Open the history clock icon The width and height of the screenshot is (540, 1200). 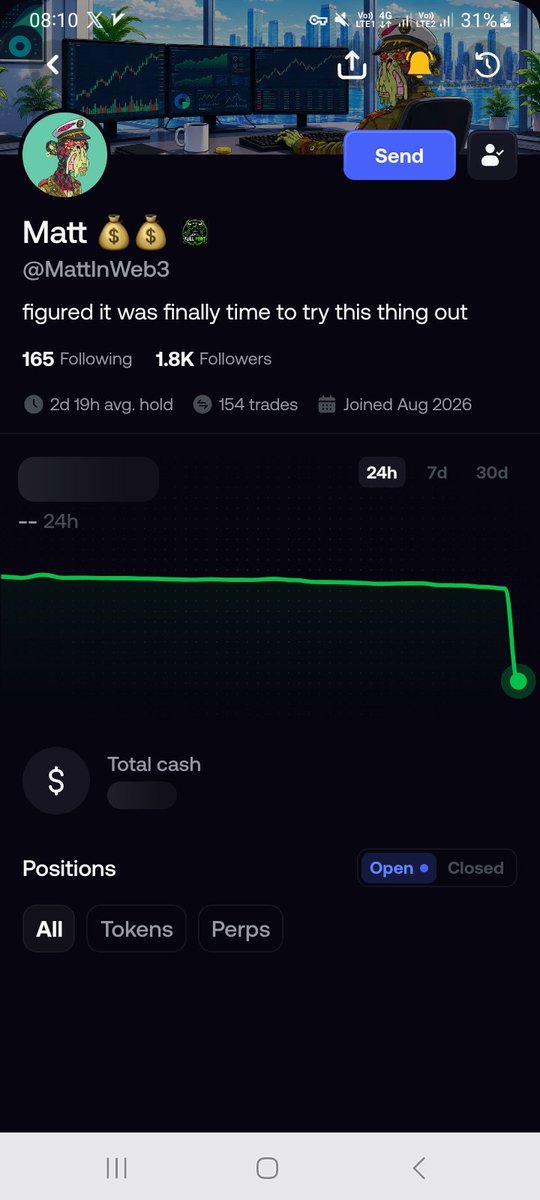(x=486, y=65)
